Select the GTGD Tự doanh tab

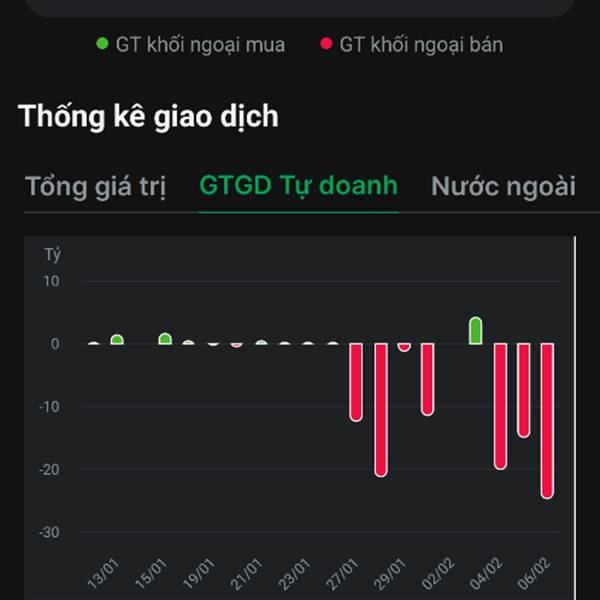tap(298, 186)
